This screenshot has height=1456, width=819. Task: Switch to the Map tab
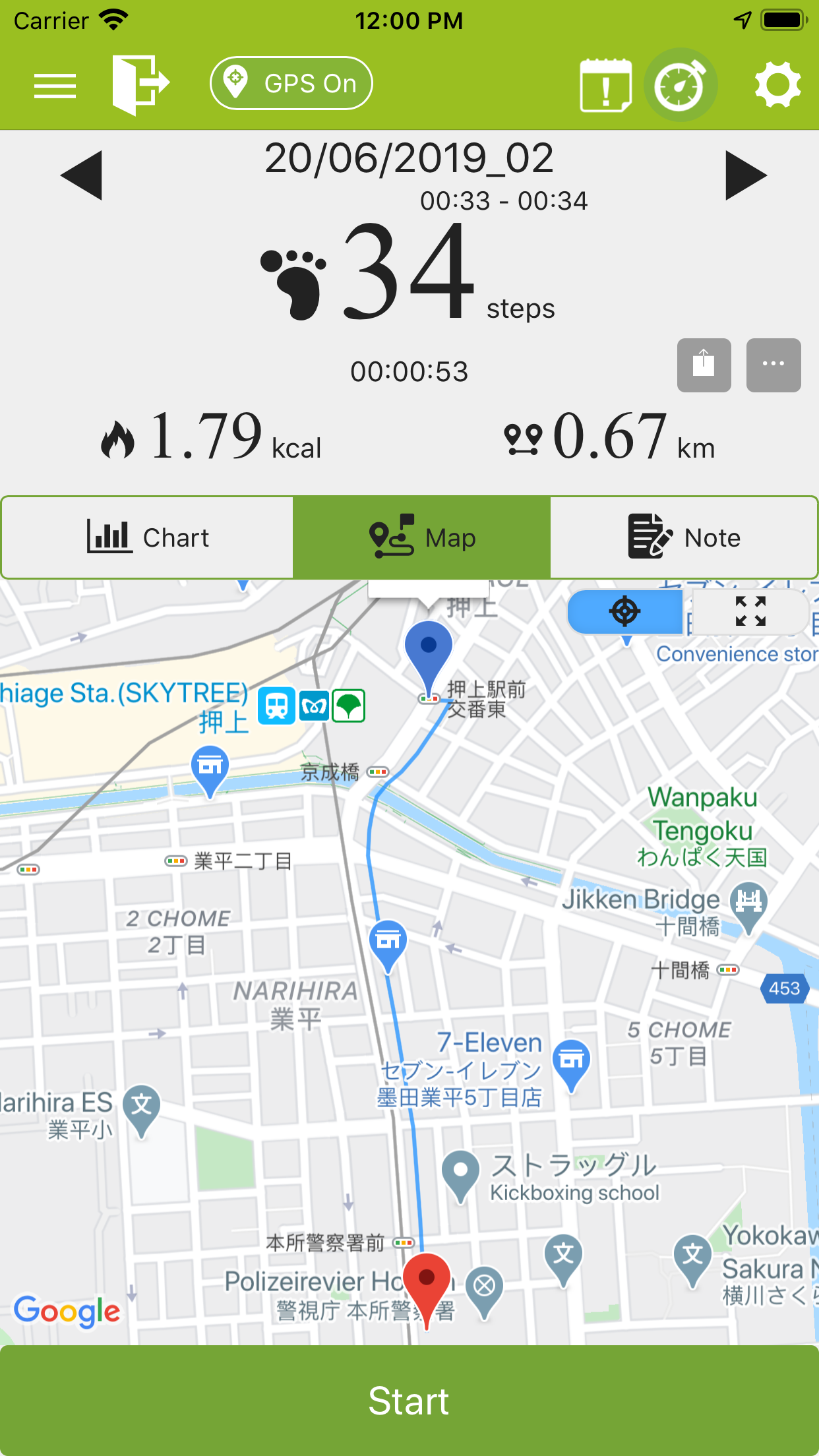[421, 537]
